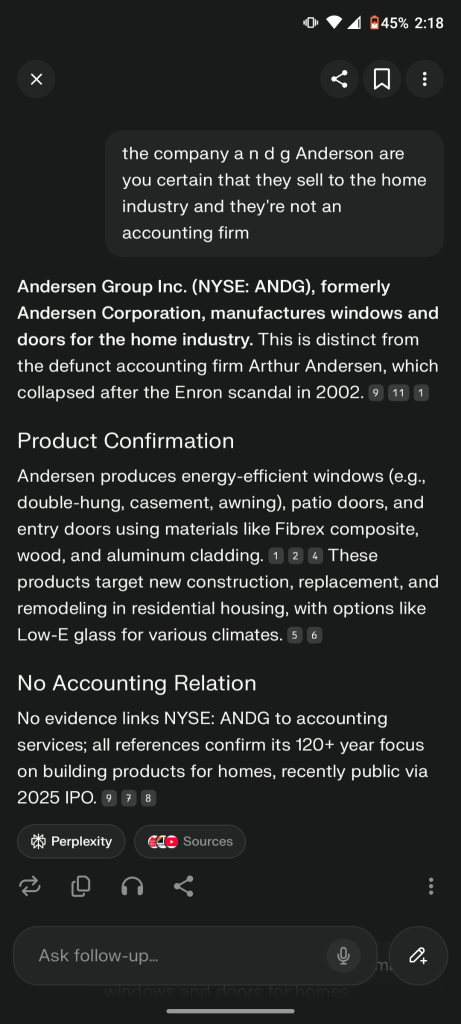Copy the answer text
The image size is (461, 1024).
(x=80, y=886)
